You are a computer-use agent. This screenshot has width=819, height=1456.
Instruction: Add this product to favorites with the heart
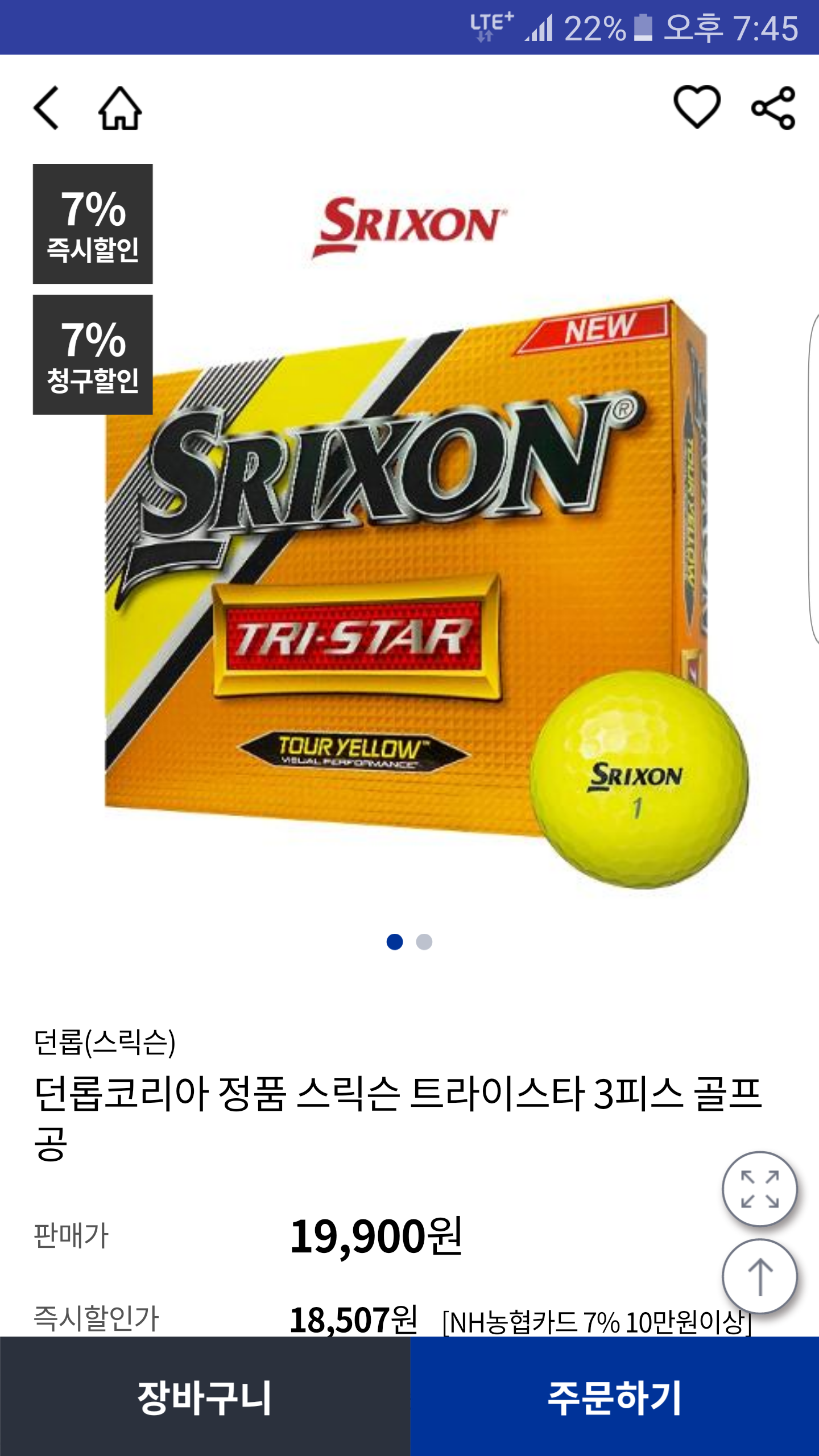(x=697, y=107)
